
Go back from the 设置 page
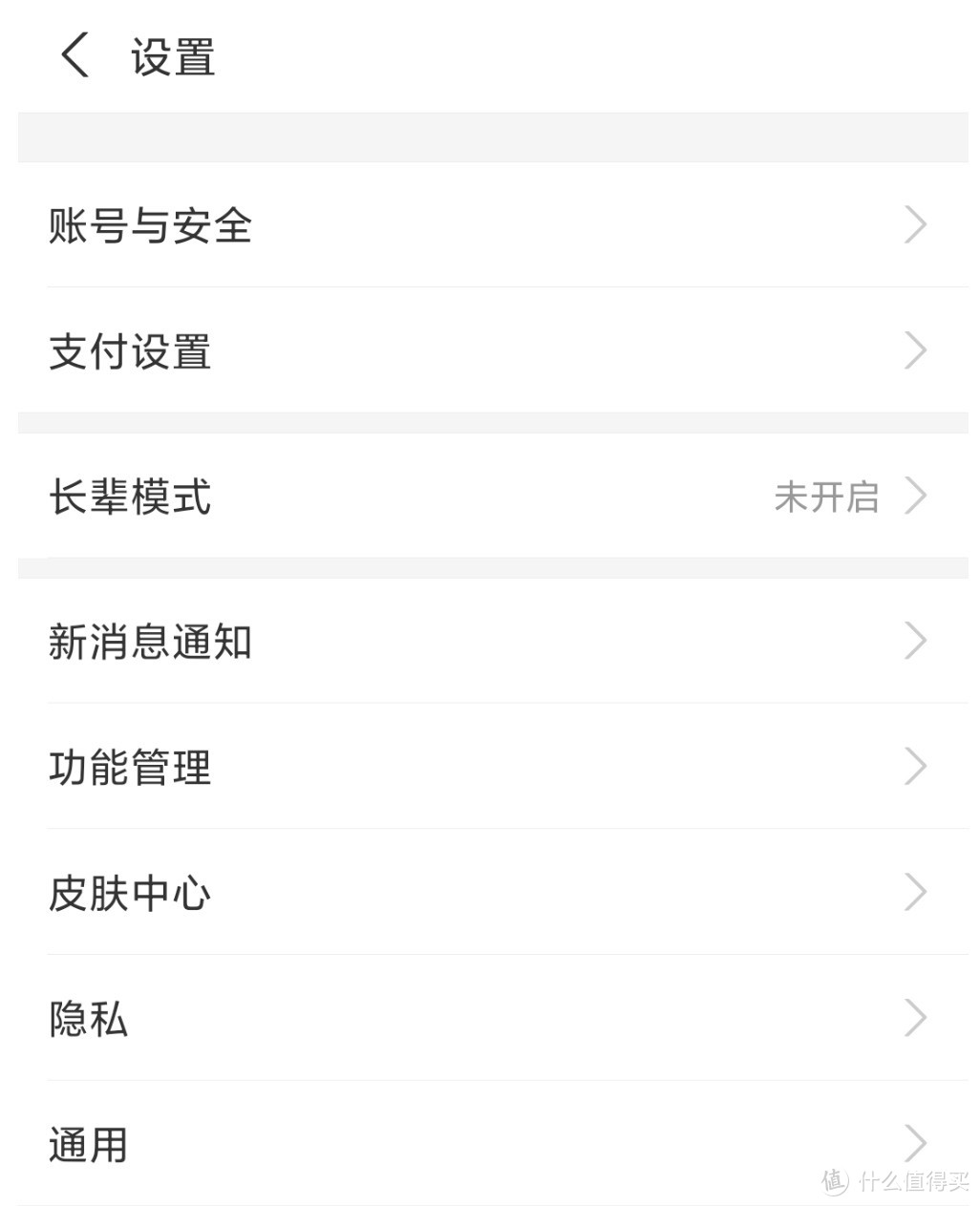[x=75, y=55]
